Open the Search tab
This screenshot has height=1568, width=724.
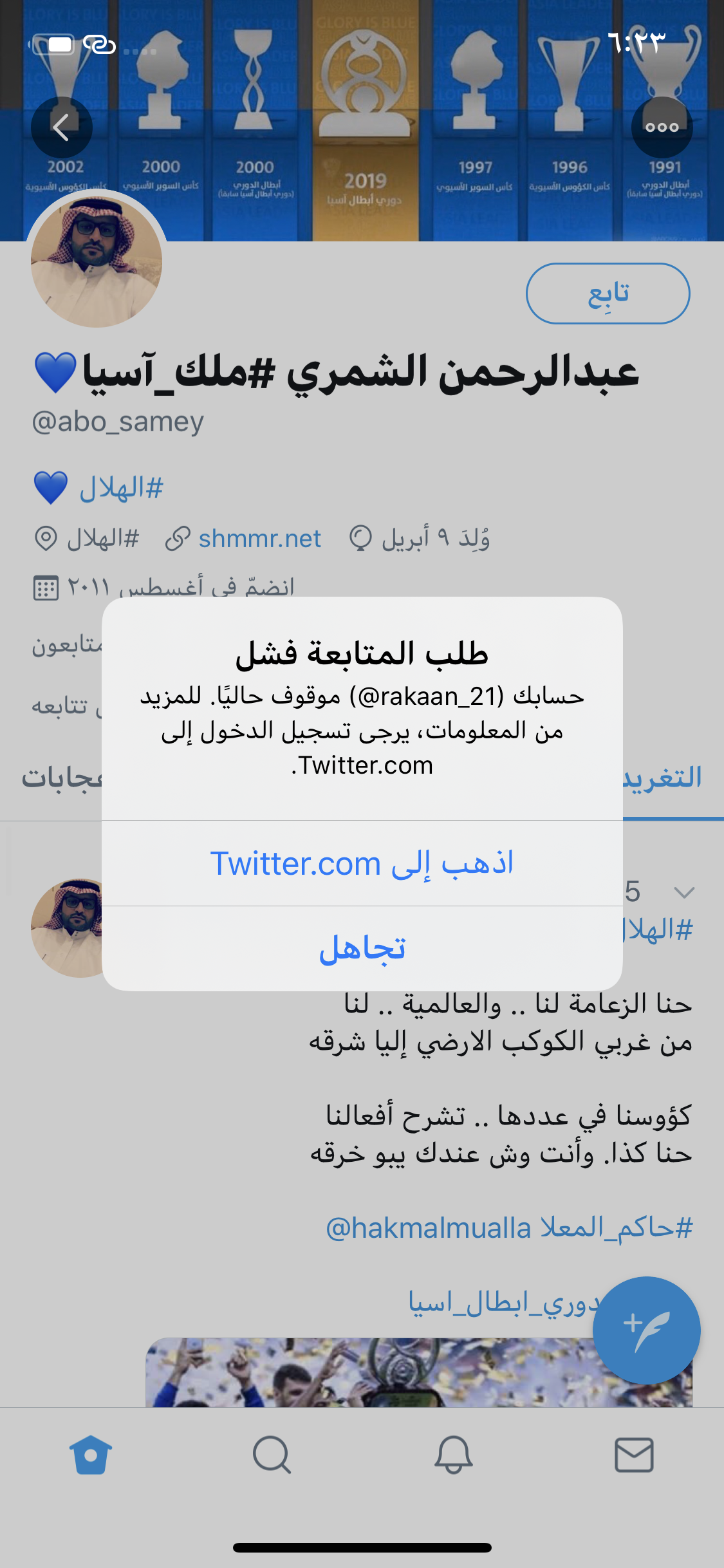pos(272,1455)
